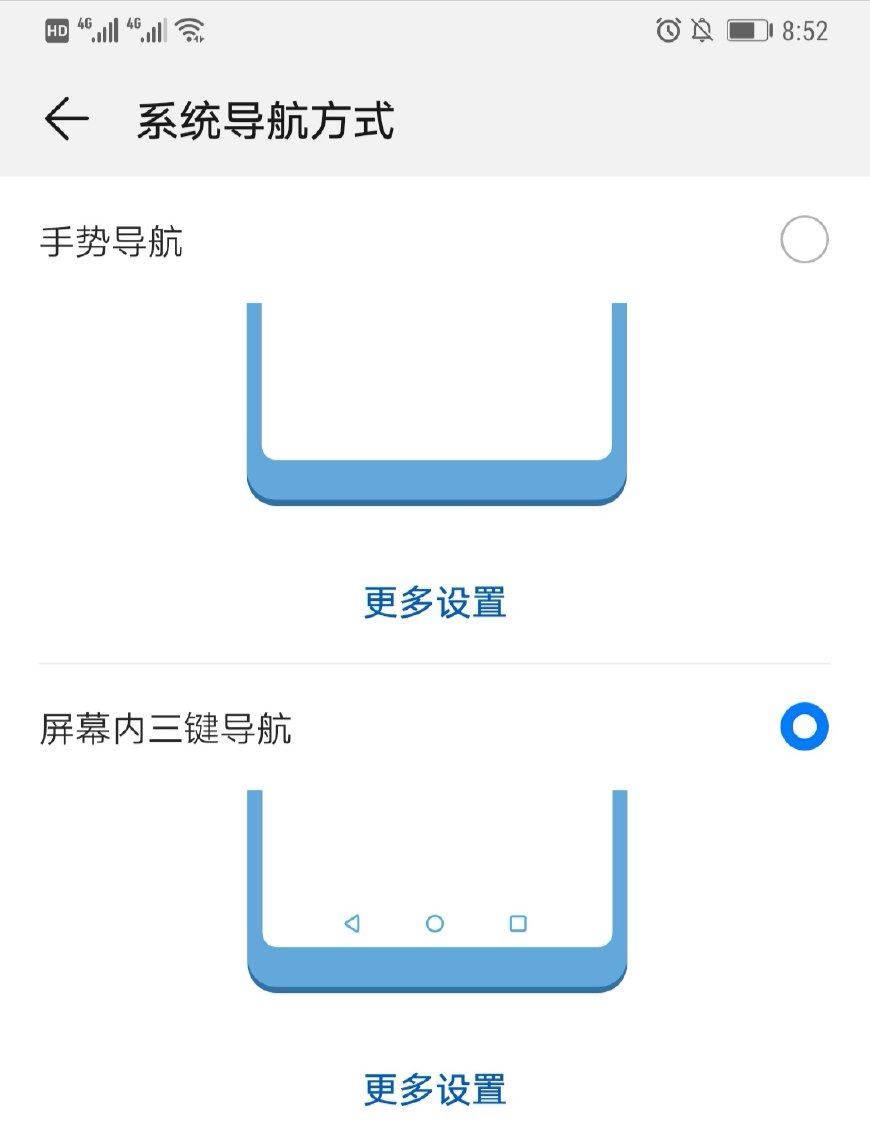The height and width of the screenshot is (1125, 870).
Task: Tap the 屏幕内三键导航 section heading
Action: [167, 730]
